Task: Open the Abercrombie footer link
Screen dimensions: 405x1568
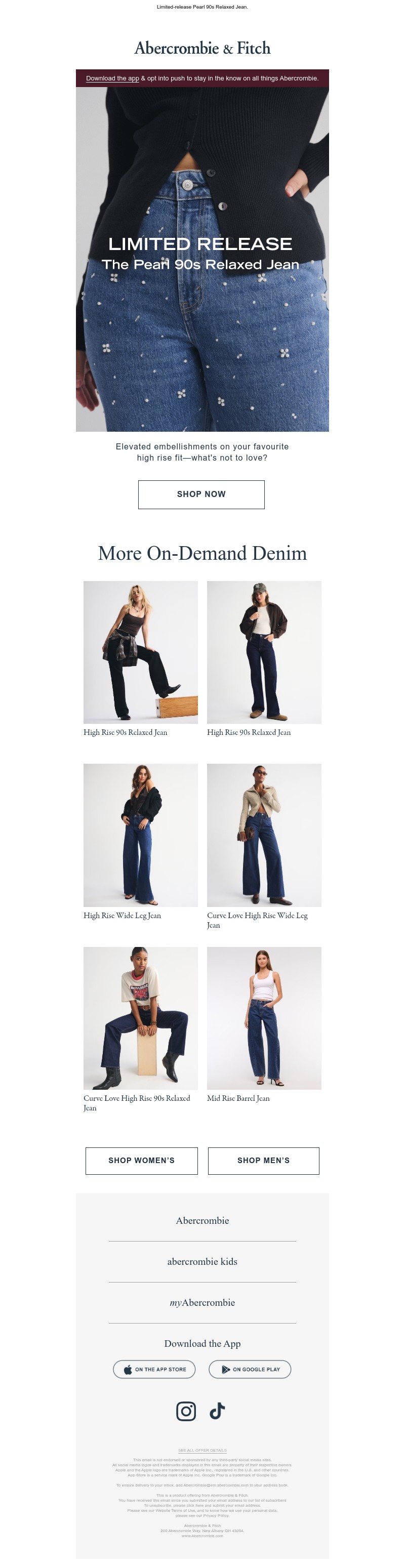Action: [202, 1220]
